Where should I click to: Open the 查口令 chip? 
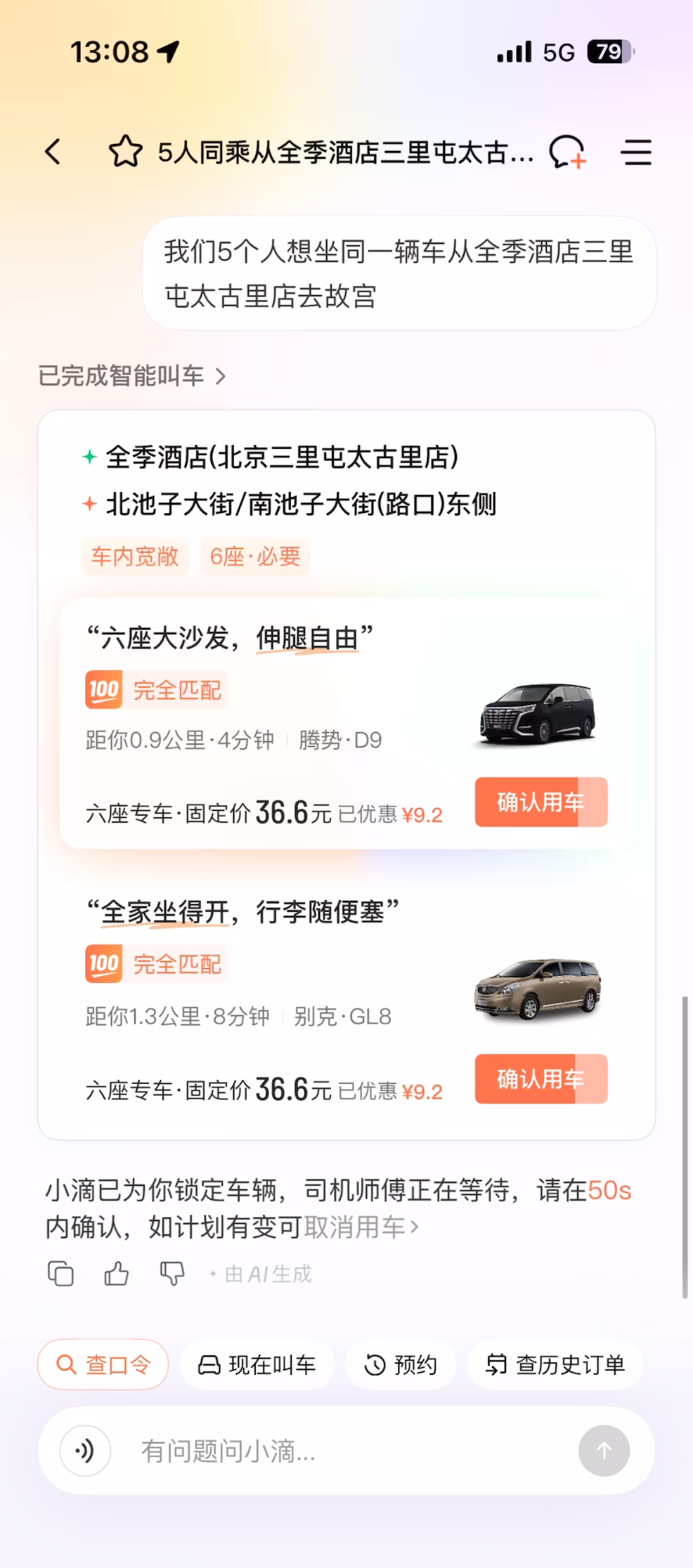click(x=103, y=1365)
